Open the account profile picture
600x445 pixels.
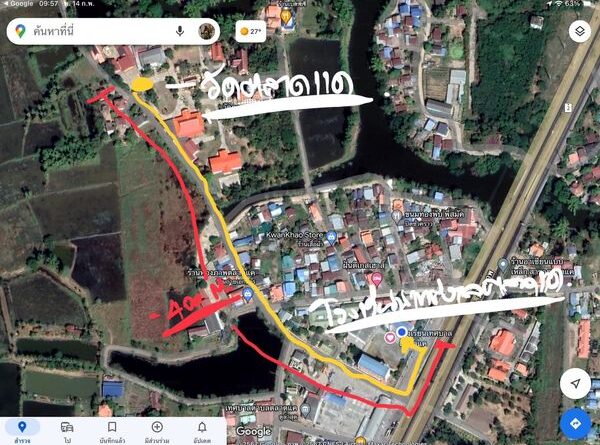(x=206, y=31)
